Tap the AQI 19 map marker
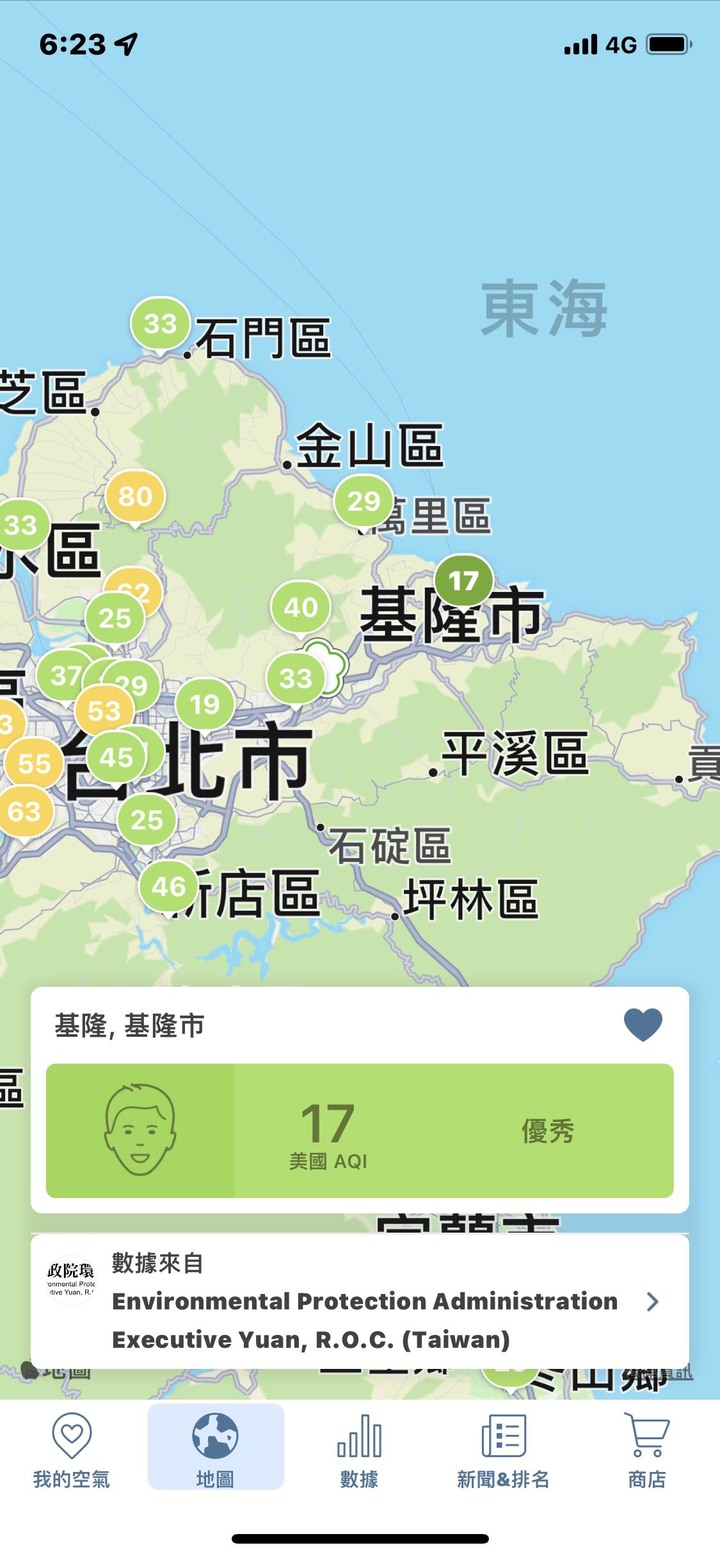The width and height of the screenshot is (720, 1559). pyautogui.click(x=204, y=704)
